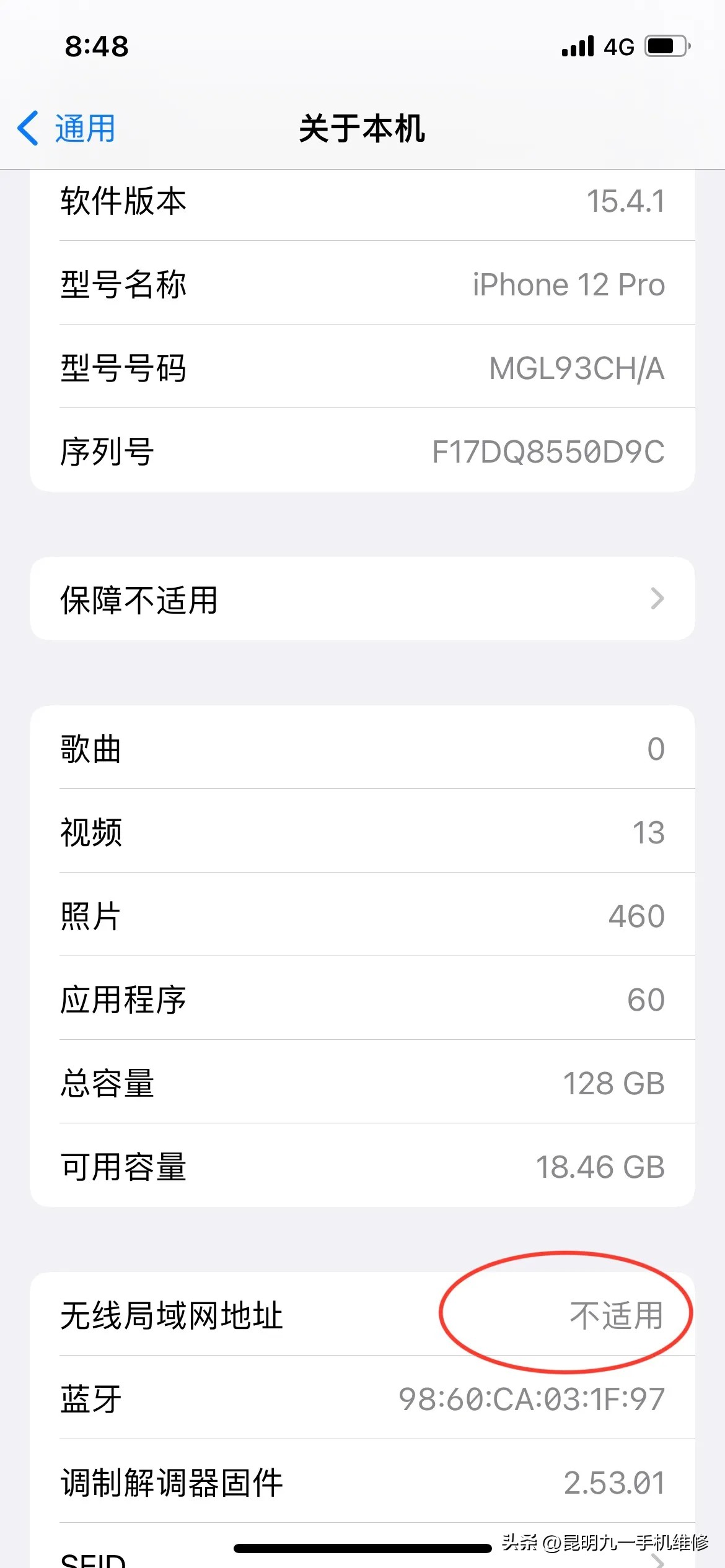Open the 保障不适用 warranty details page

362,598
